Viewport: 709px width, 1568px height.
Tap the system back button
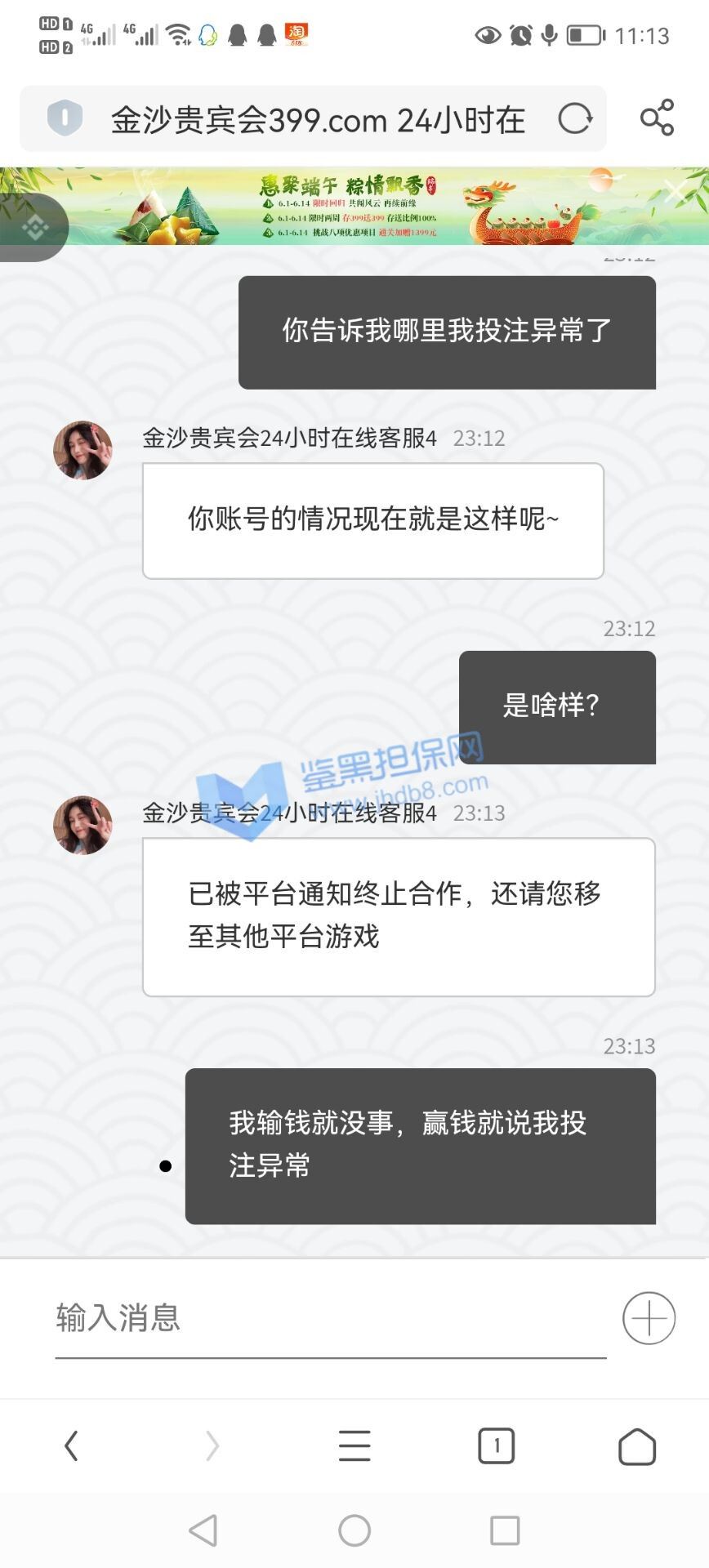[x=203, y=1530]
